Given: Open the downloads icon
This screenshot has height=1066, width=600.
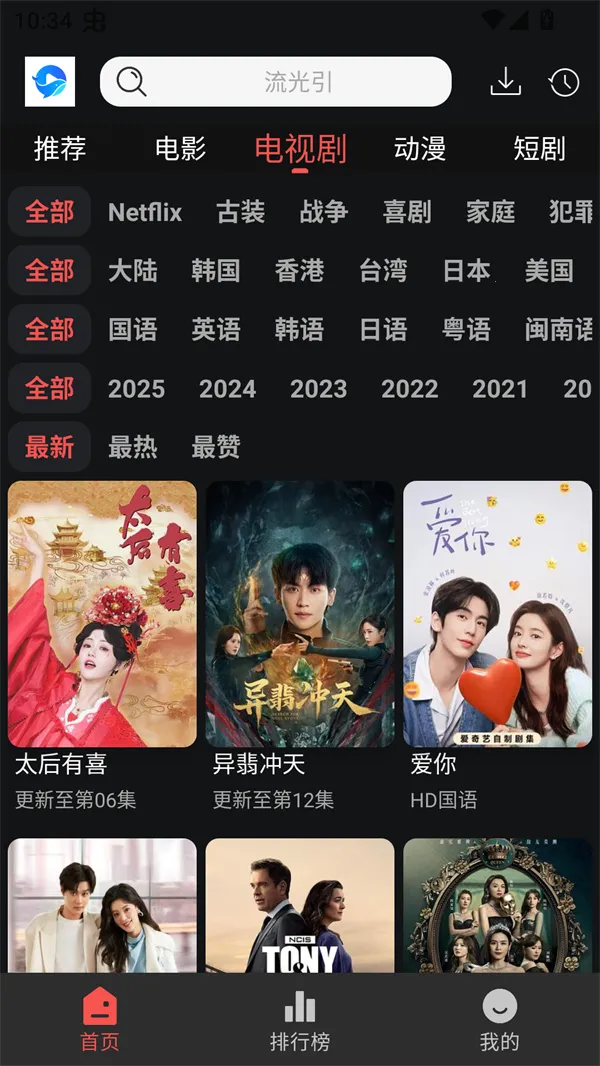Looking at the screenshot, I should pos(506,82).
